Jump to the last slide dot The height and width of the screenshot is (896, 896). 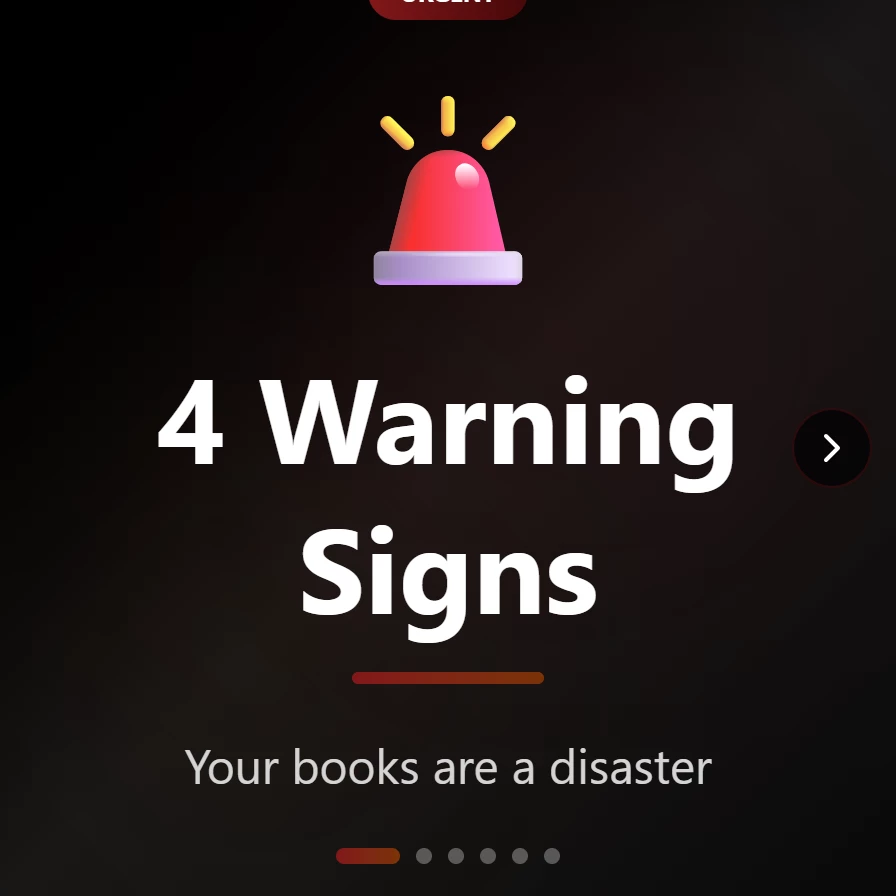point(552,856)
